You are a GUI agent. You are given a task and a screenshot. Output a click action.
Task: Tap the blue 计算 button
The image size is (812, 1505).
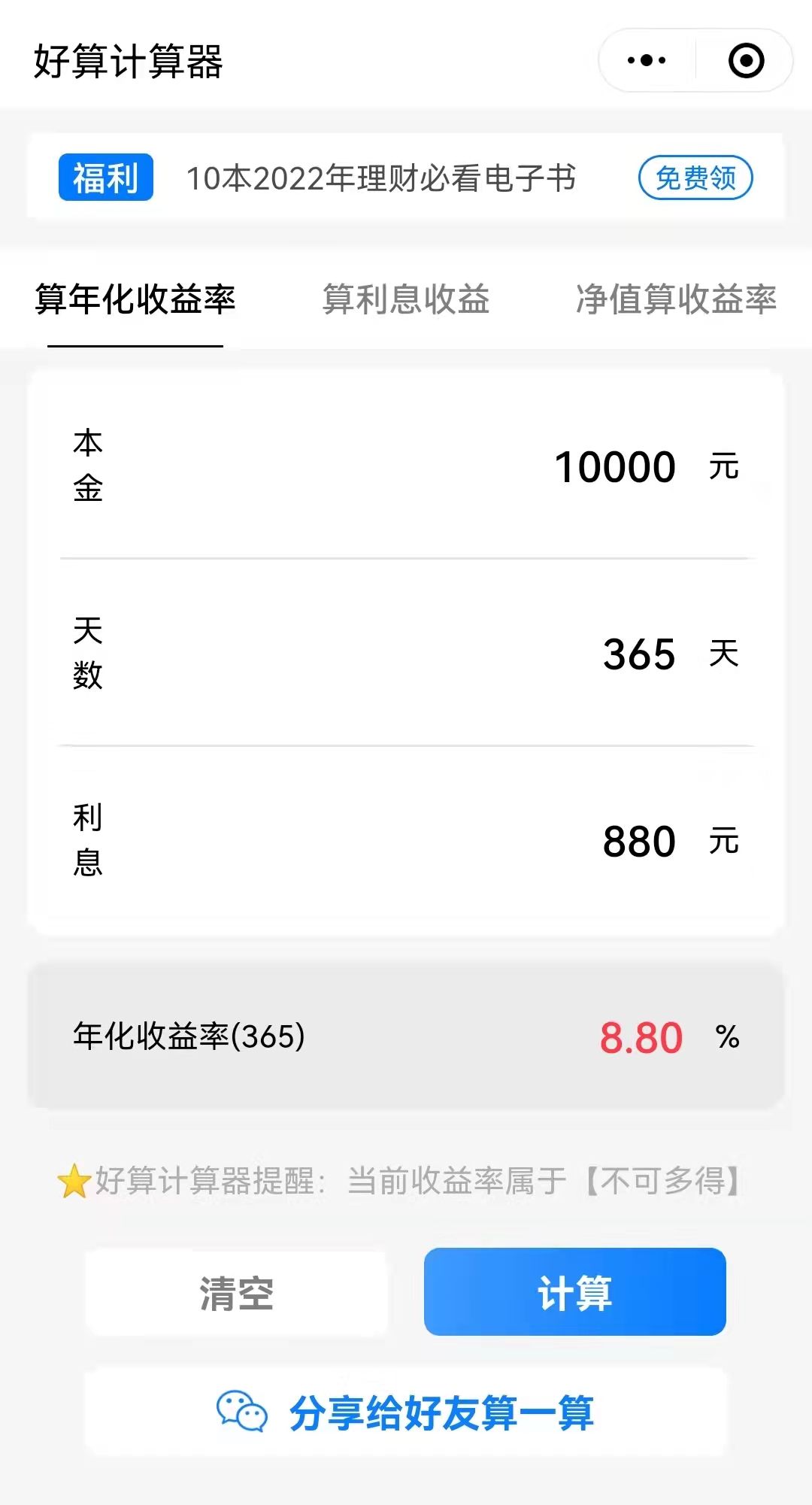click(575, 1292)
